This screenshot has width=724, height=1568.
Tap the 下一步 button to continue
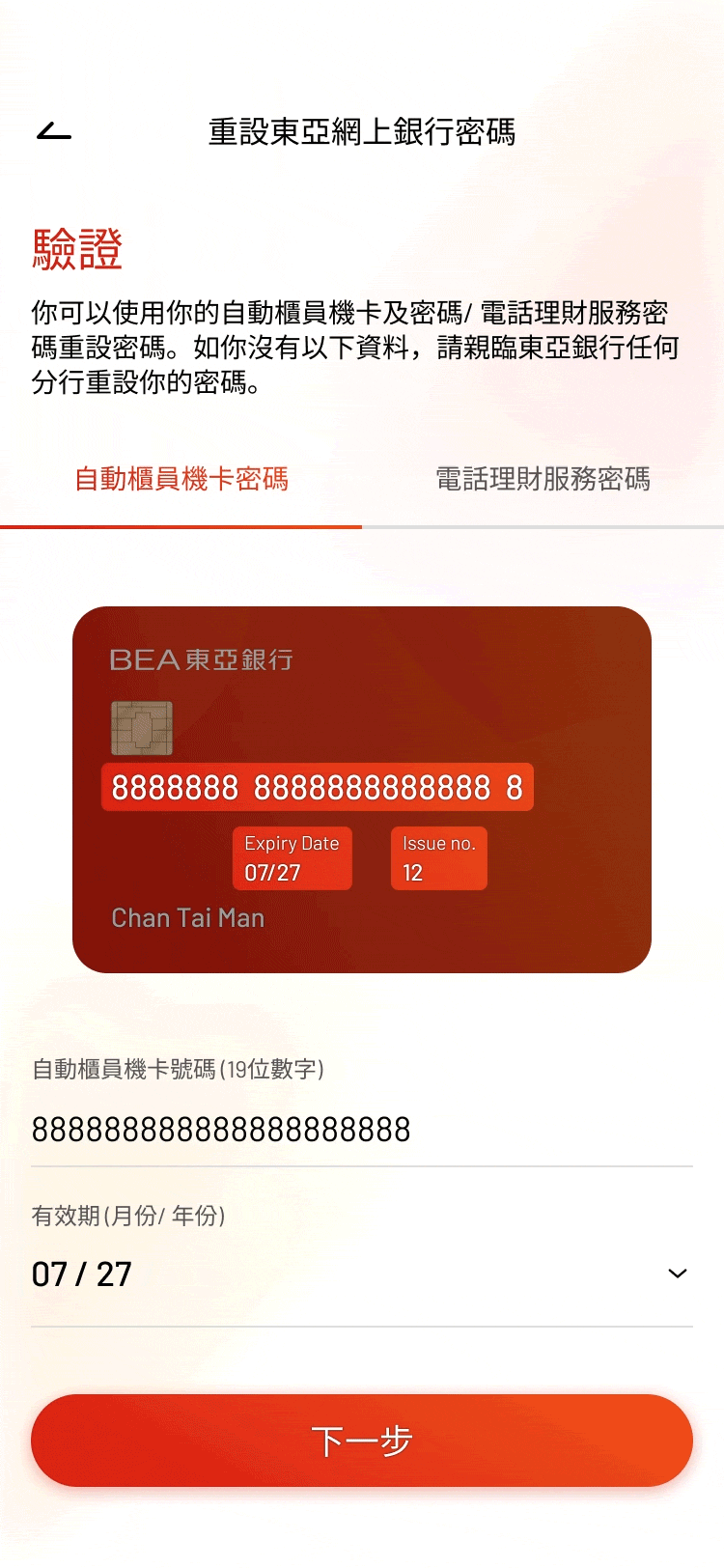[x=361, y=1441]
